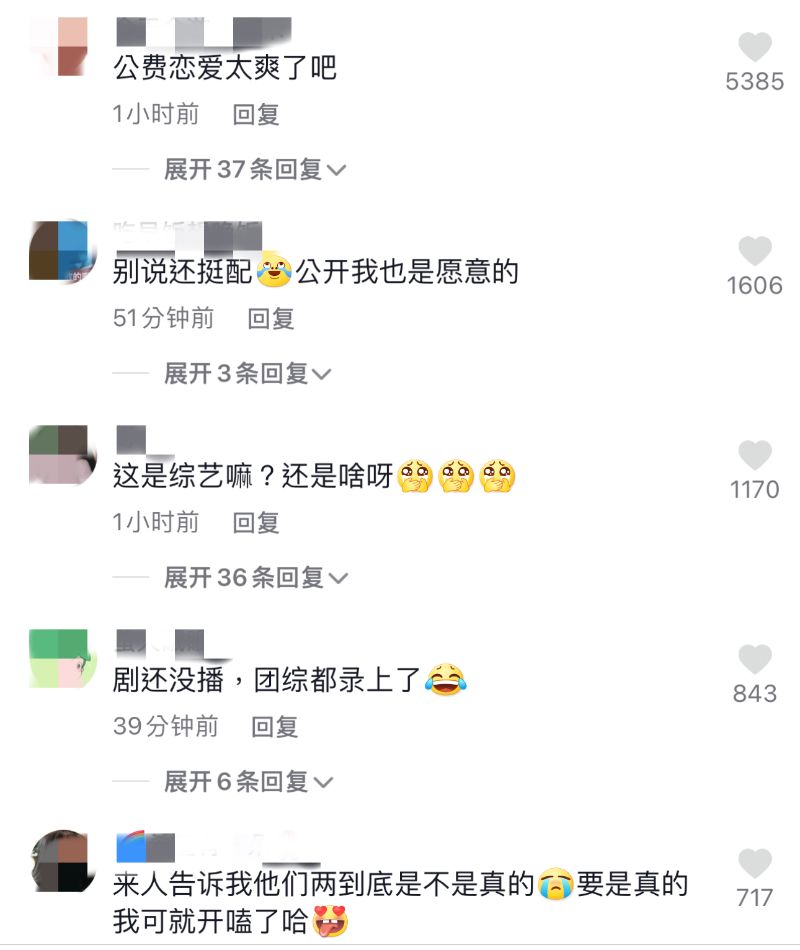Like the comment '公费恋爱太爽了吧'
The width and height of the screenshot is (800, 950).
[755, 48]
